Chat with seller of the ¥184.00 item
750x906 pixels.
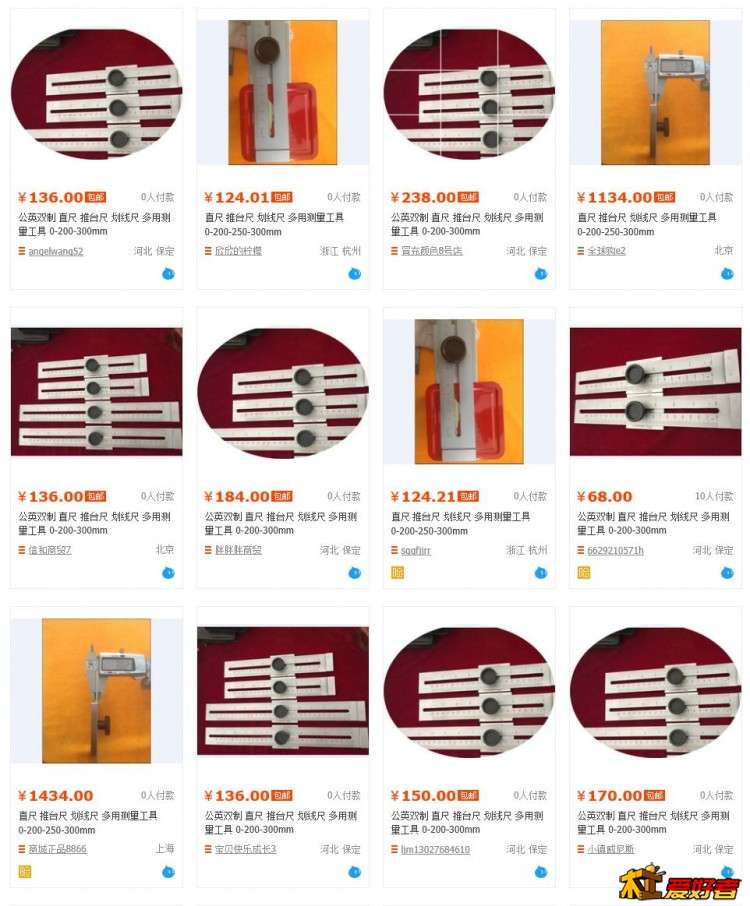[354, 573]
